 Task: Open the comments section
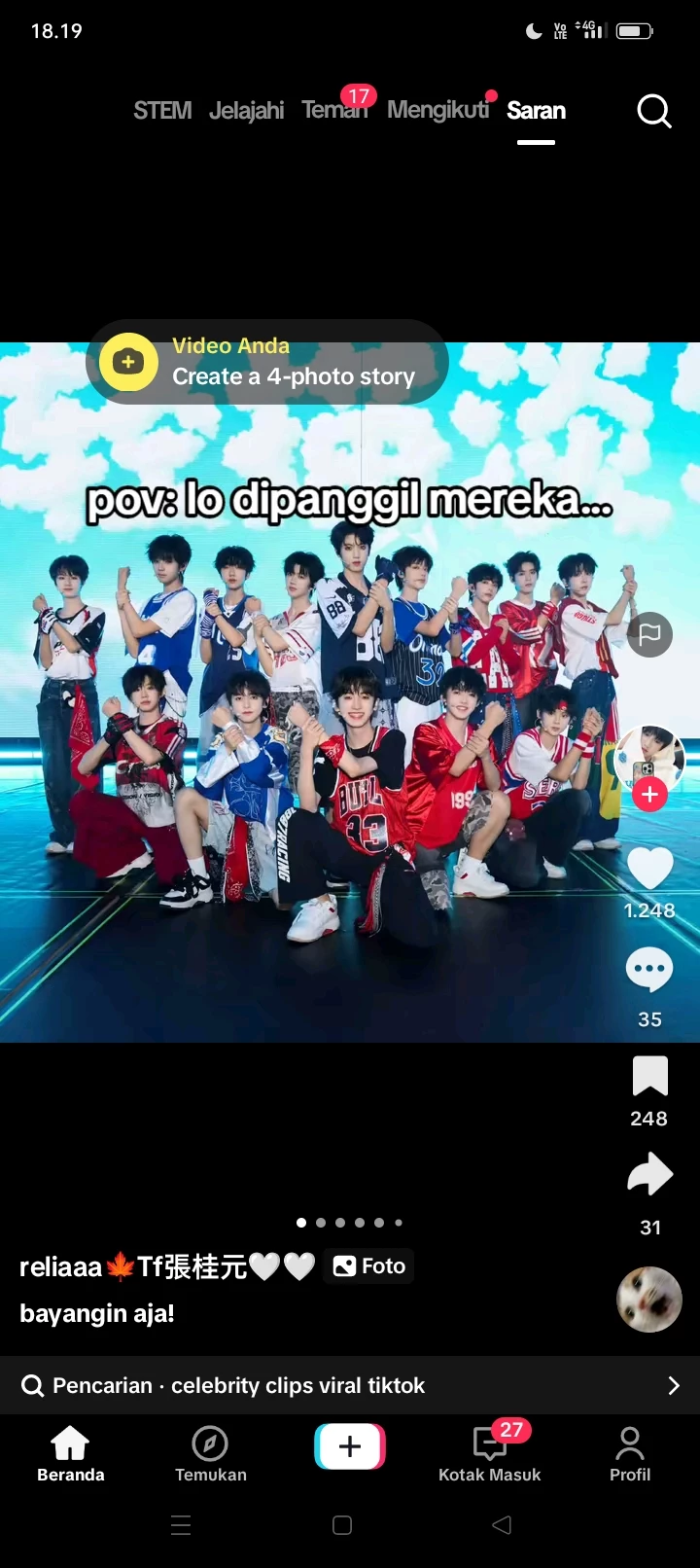coord(649,969)
